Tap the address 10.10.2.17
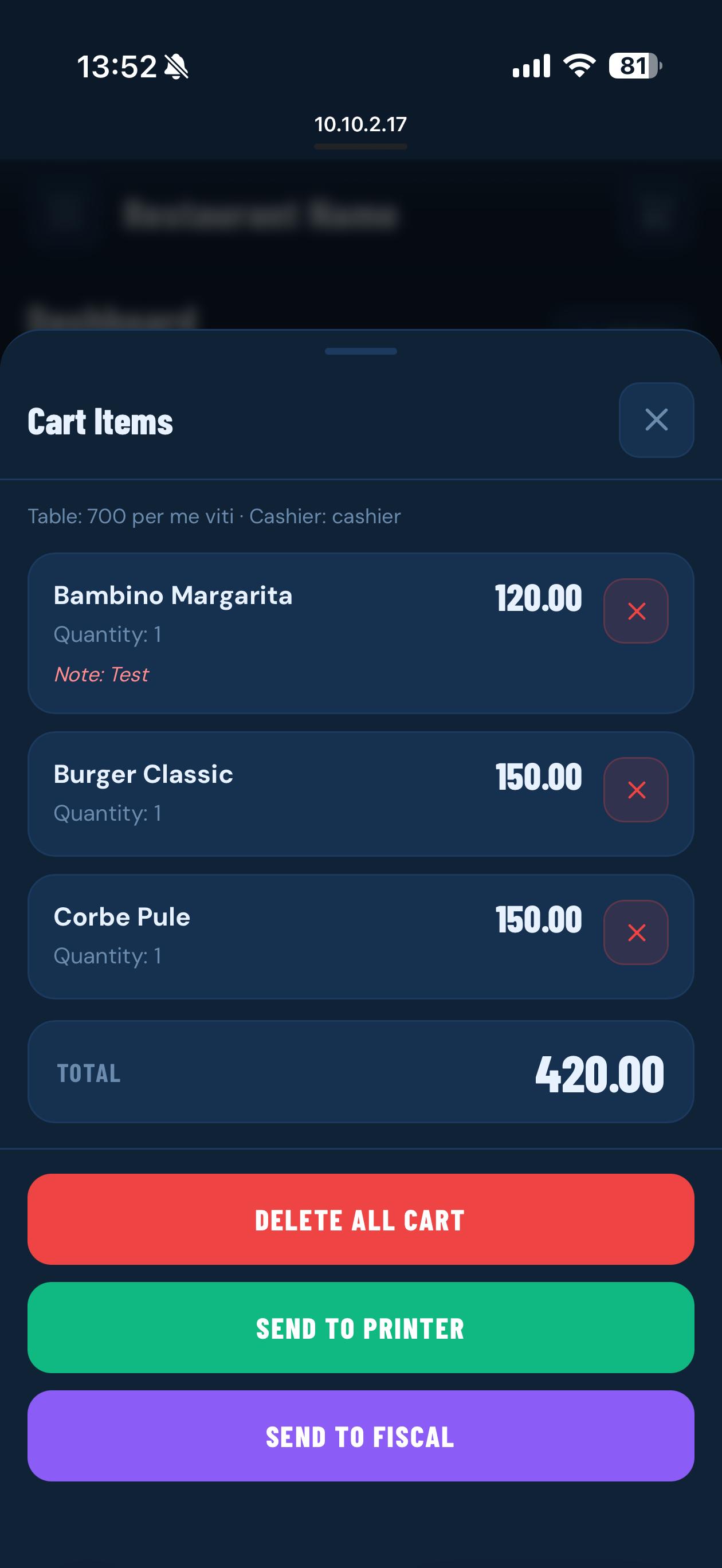 (x=360, y=124)
